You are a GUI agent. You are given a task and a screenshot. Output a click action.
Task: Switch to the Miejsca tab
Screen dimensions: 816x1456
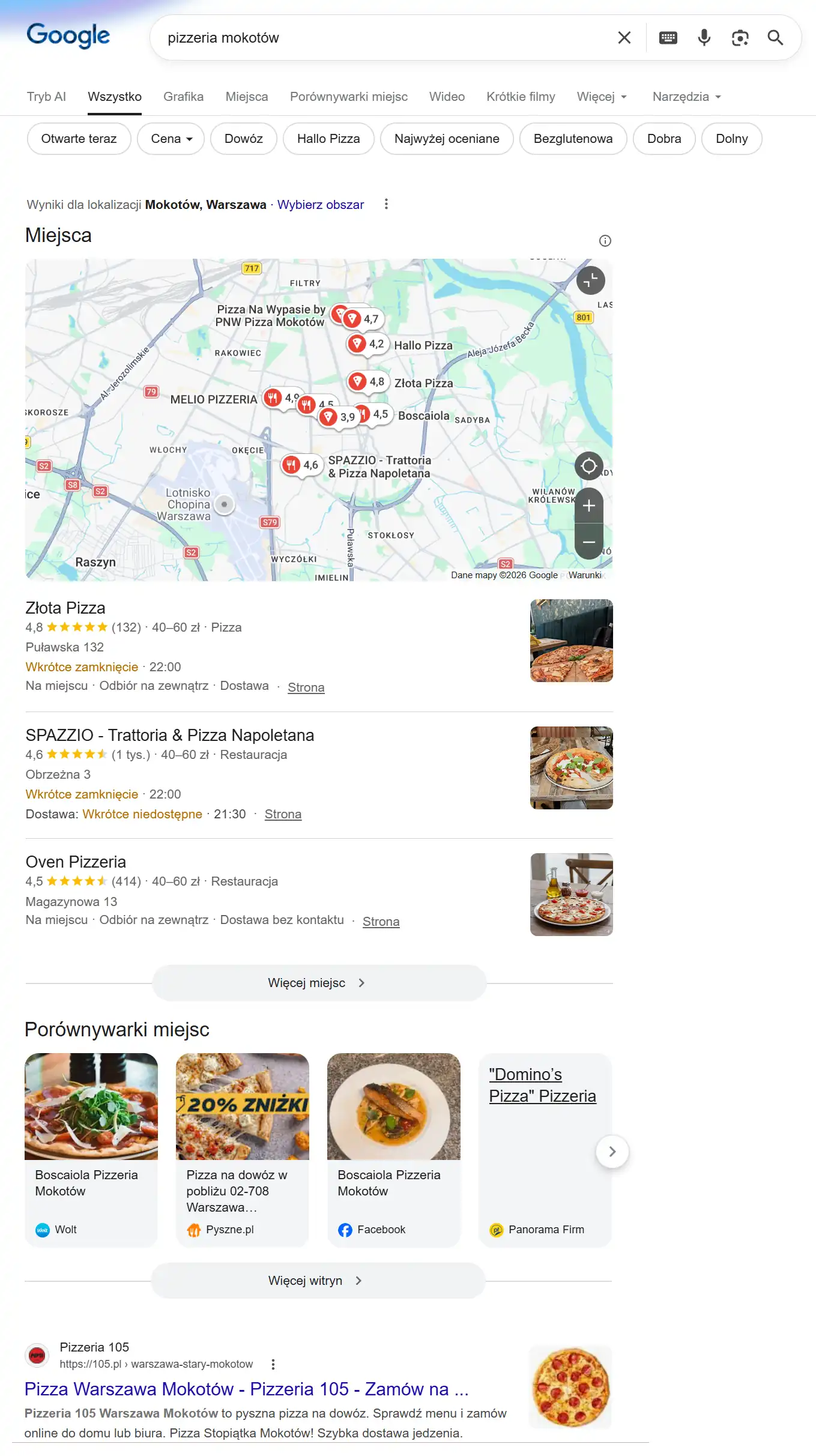246,97
